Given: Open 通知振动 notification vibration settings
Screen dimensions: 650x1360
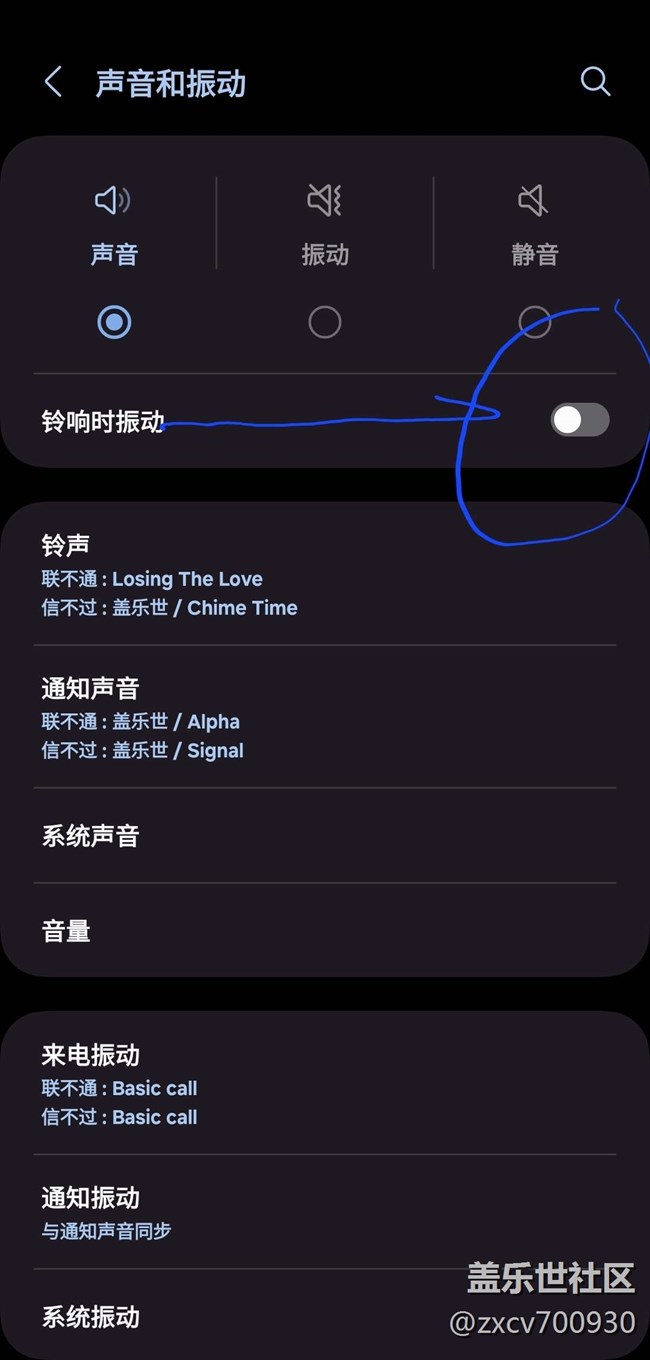Looking at the screenshot, I should click(325, 1212).
